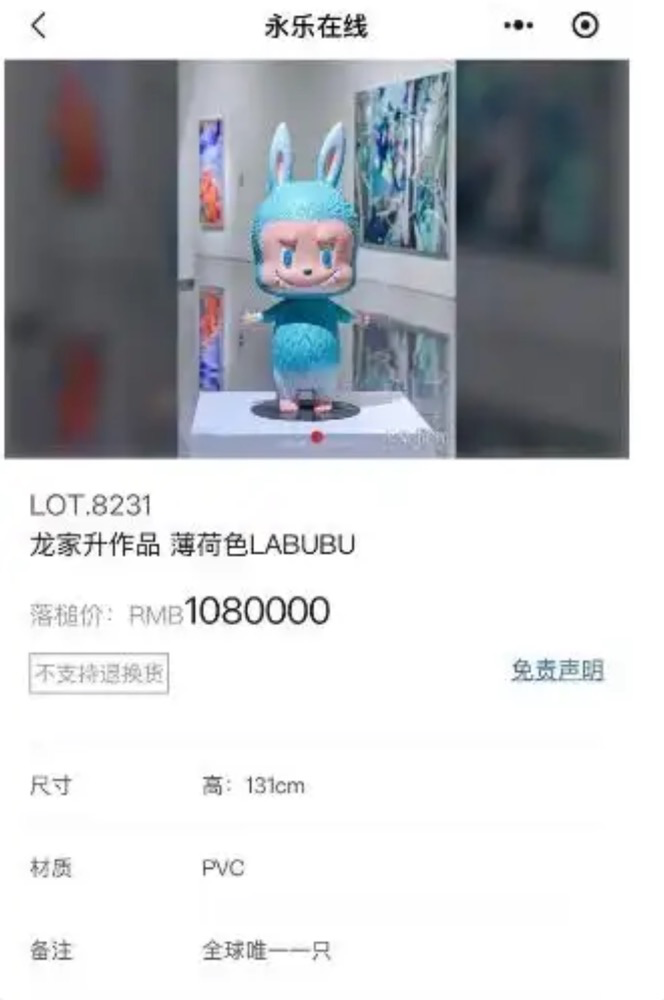Close the mini program via the circle icon
The image size is (664, 1000).
pyautogui.click(x=585, y=26)
